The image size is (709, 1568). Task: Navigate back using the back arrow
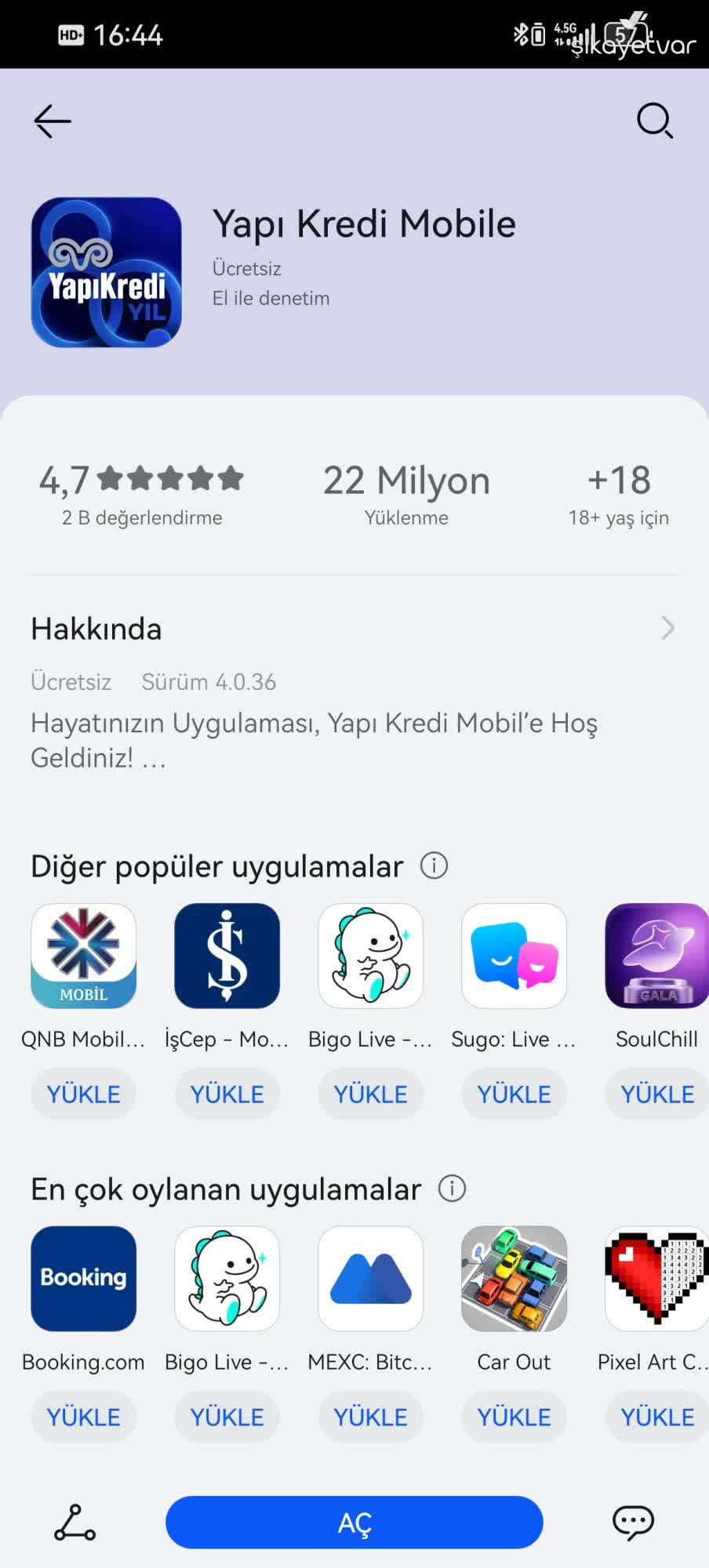[52, 120]
